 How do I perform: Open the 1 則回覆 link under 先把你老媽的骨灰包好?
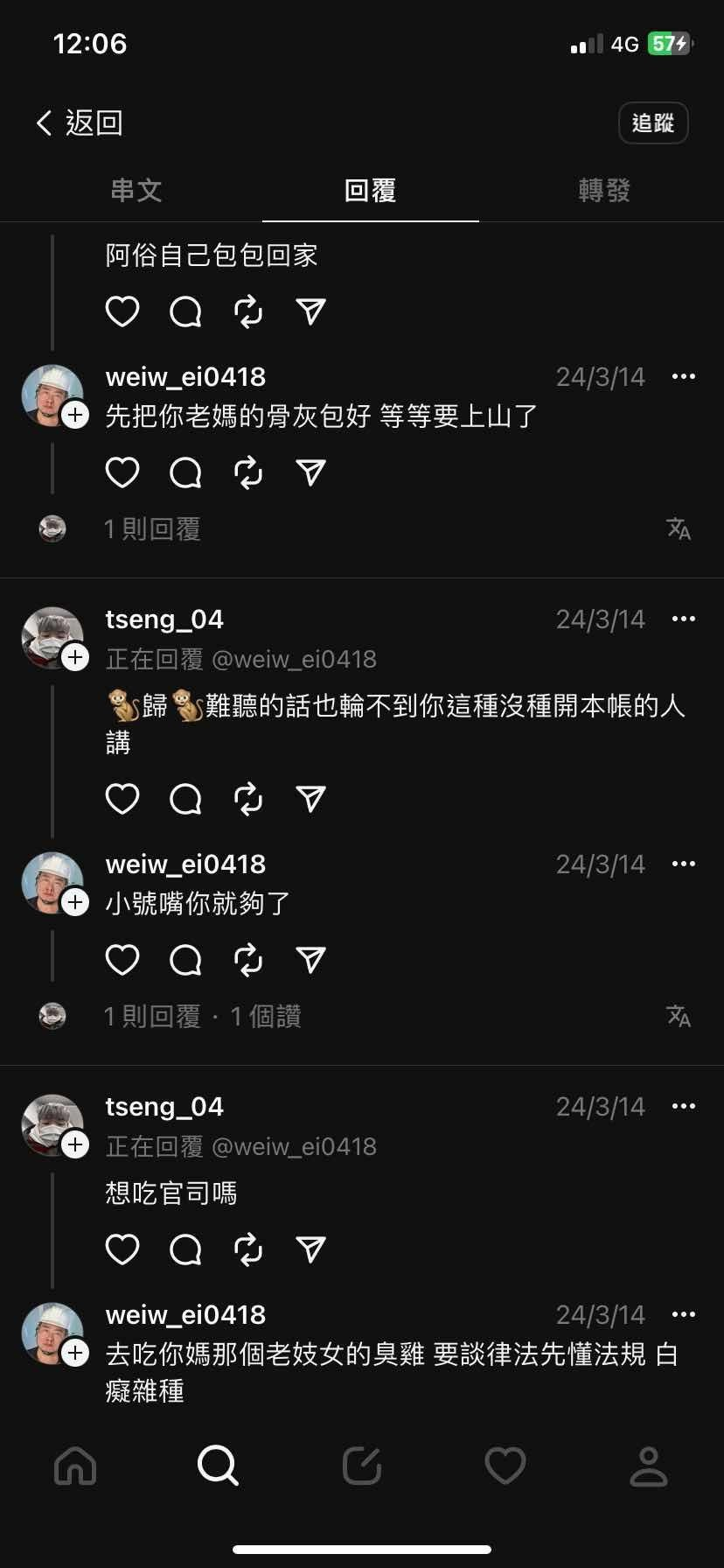(x=152, y=529)
